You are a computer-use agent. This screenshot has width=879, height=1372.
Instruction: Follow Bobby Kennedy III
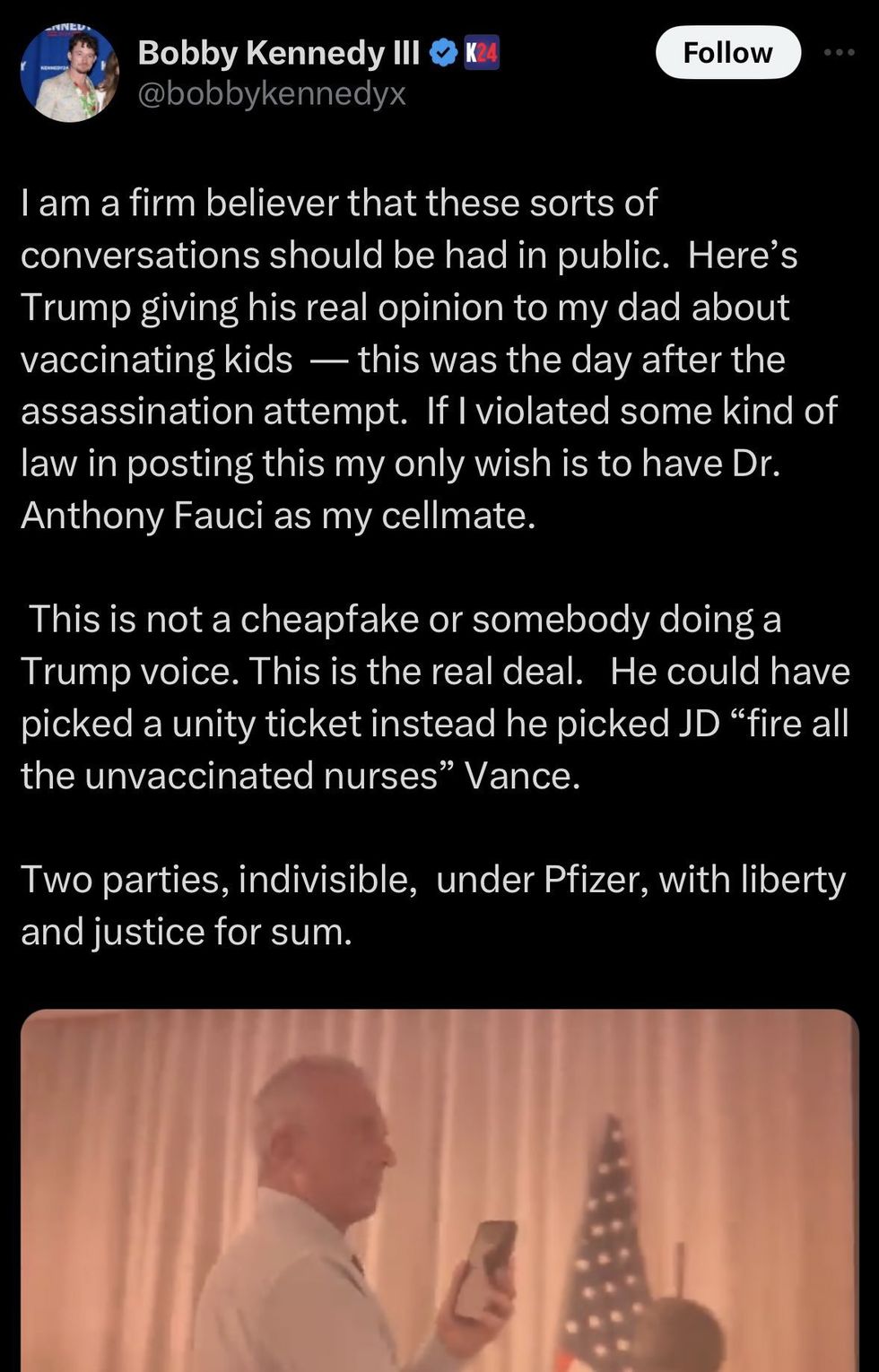(x=727, y=53)
